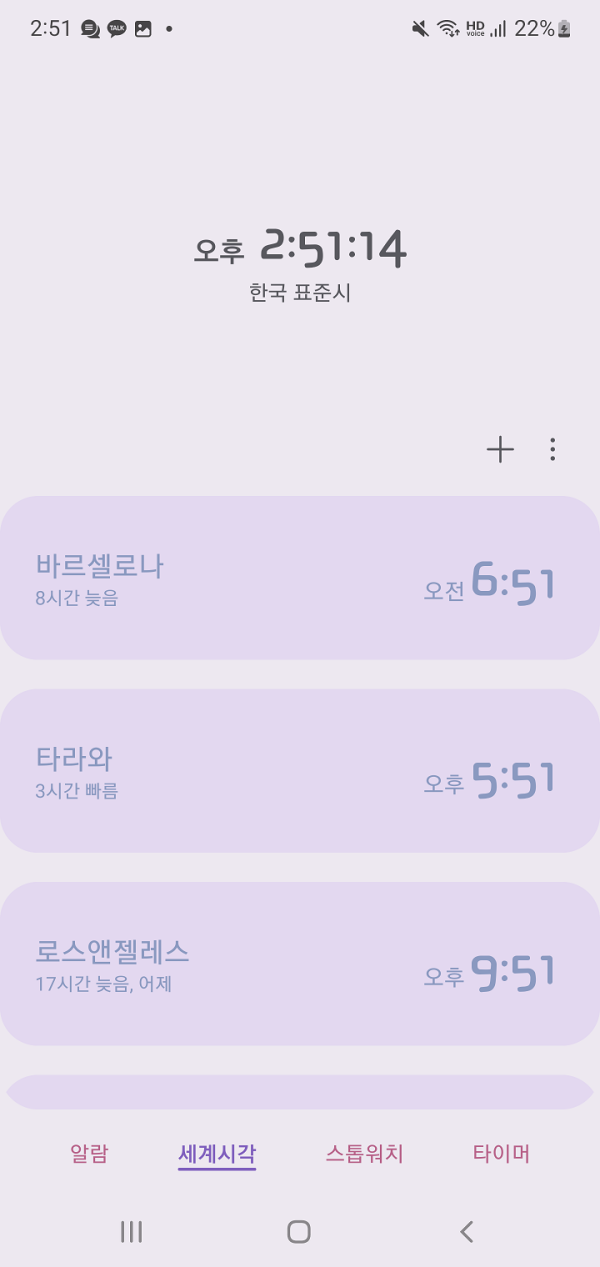Screen dimensions: 600x1267
Task: Add a new city with the plus icon
Action: pos(500,450)
